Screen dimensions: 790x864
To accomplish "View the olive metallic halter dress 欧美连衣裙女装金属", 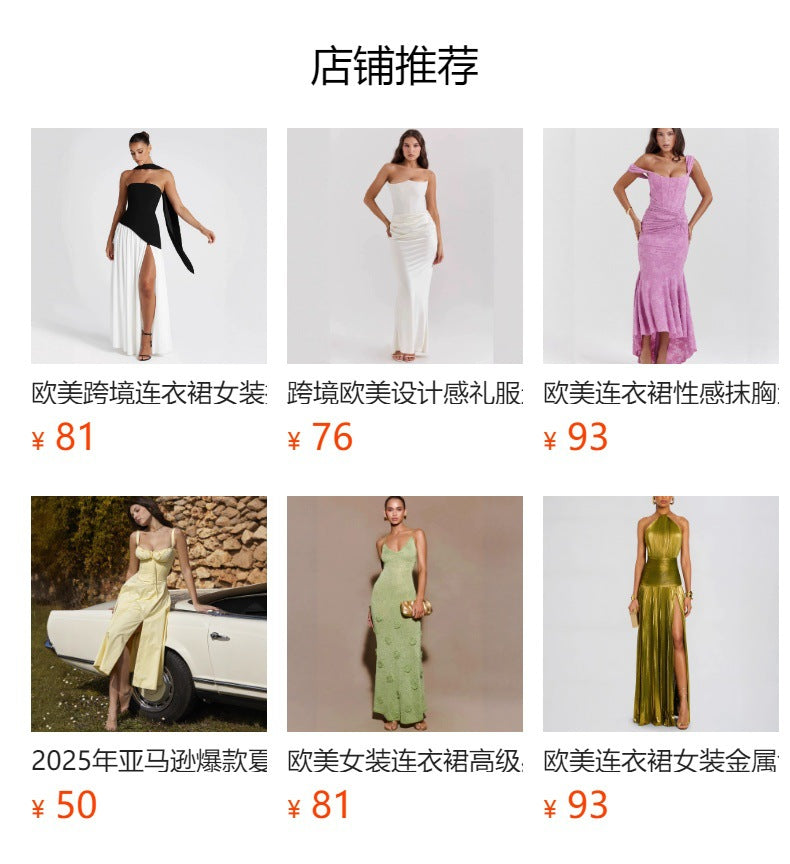I will point(660,614).
